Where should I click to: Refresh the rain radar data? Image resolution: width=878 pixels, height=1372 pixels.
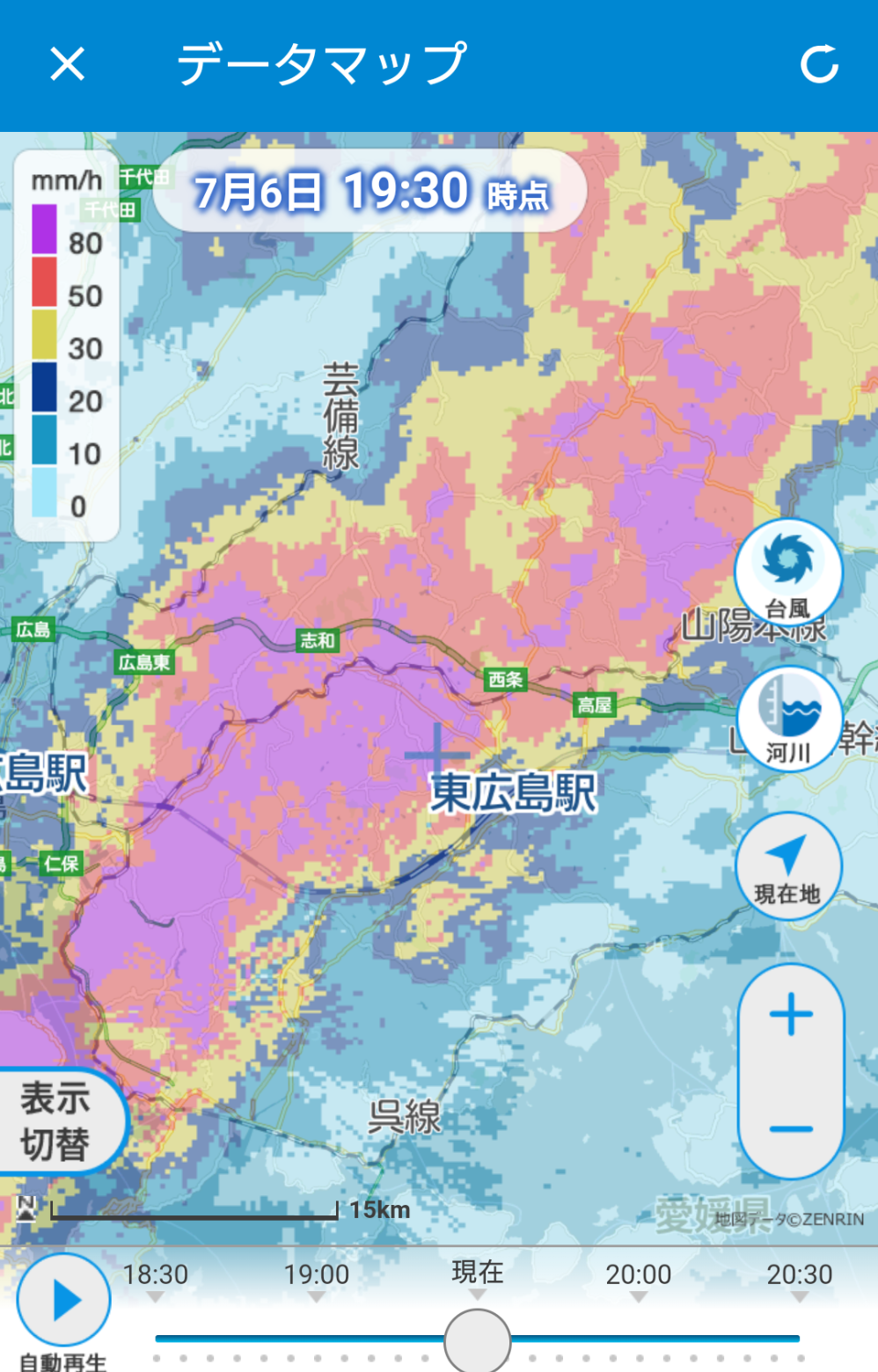point(819,64)
